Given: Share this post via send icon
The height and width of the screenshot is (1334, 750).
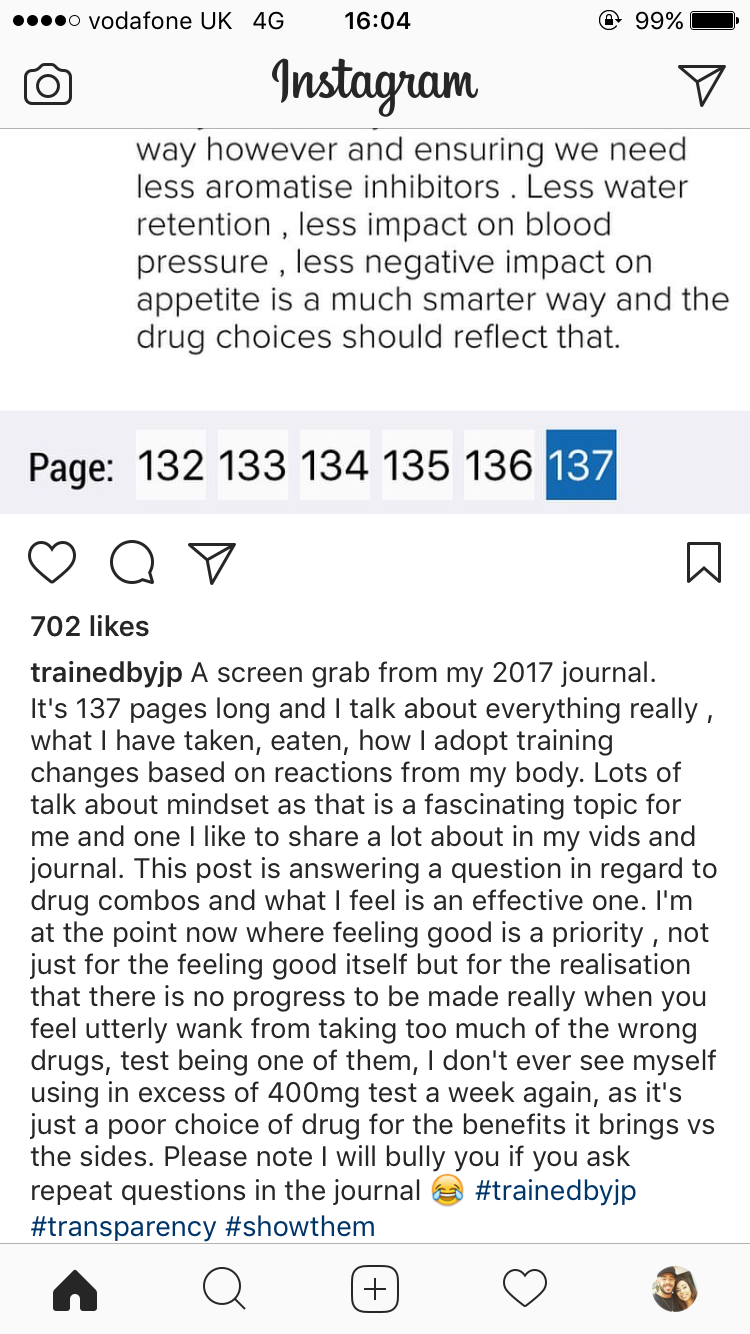Looking at the screenshot, I should 211,562.
